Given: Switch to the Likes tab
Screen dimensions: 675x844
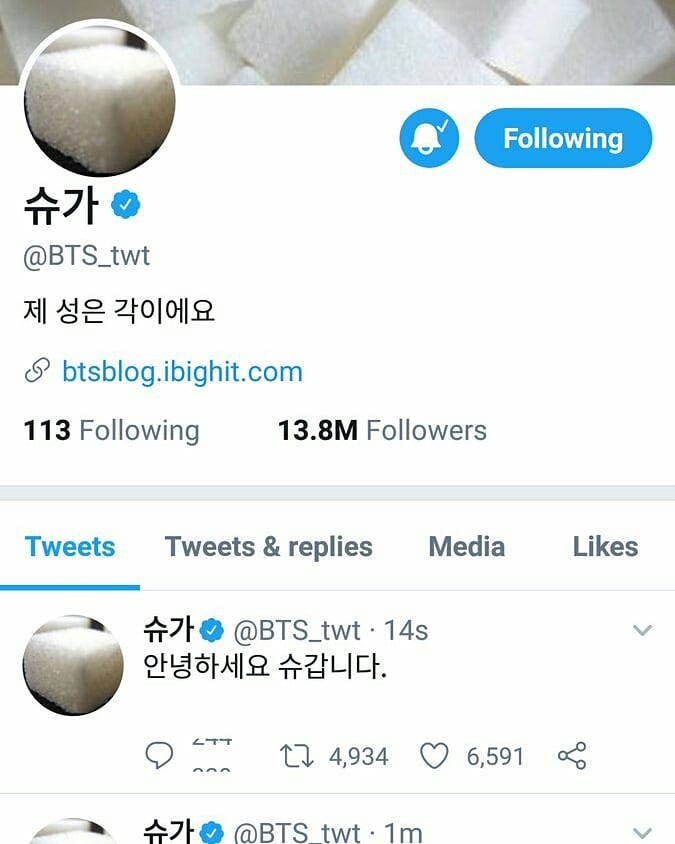Looking at the screenshot, I should click(x=605, y=547).
